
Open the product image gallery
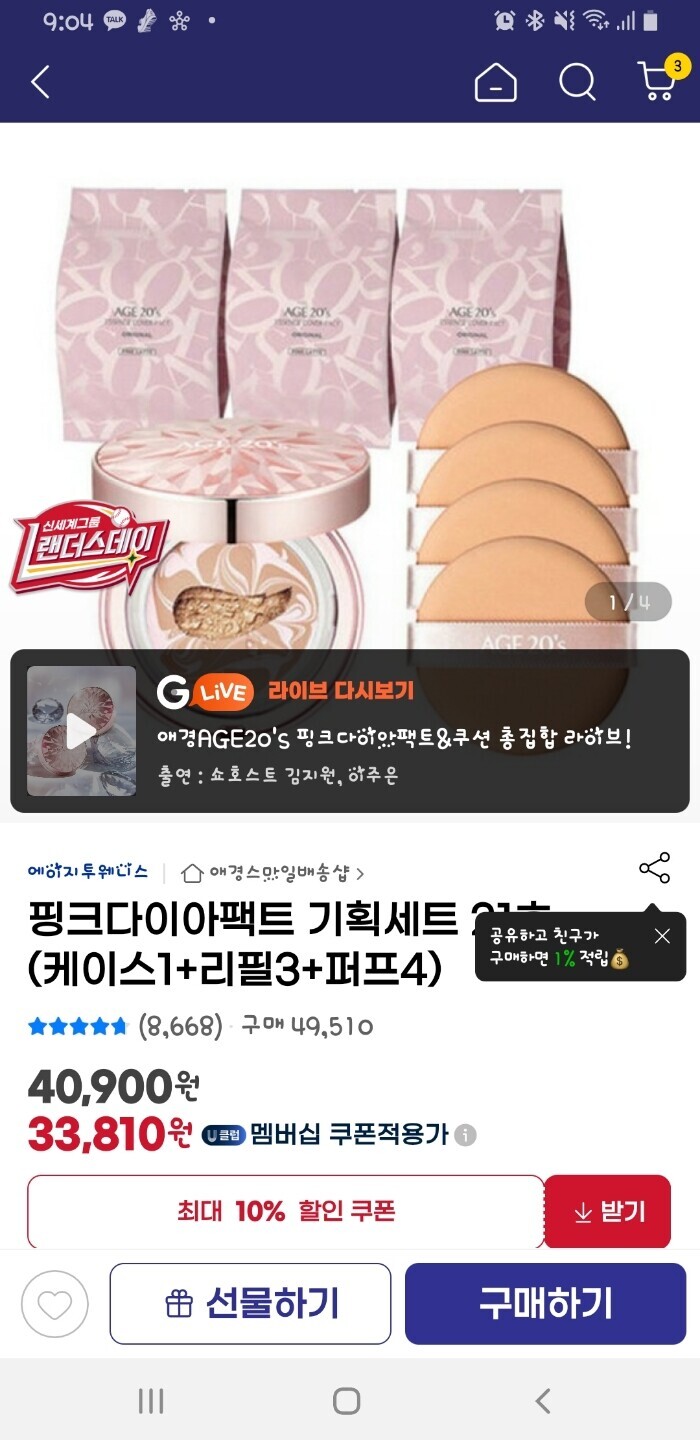[350, 400]
